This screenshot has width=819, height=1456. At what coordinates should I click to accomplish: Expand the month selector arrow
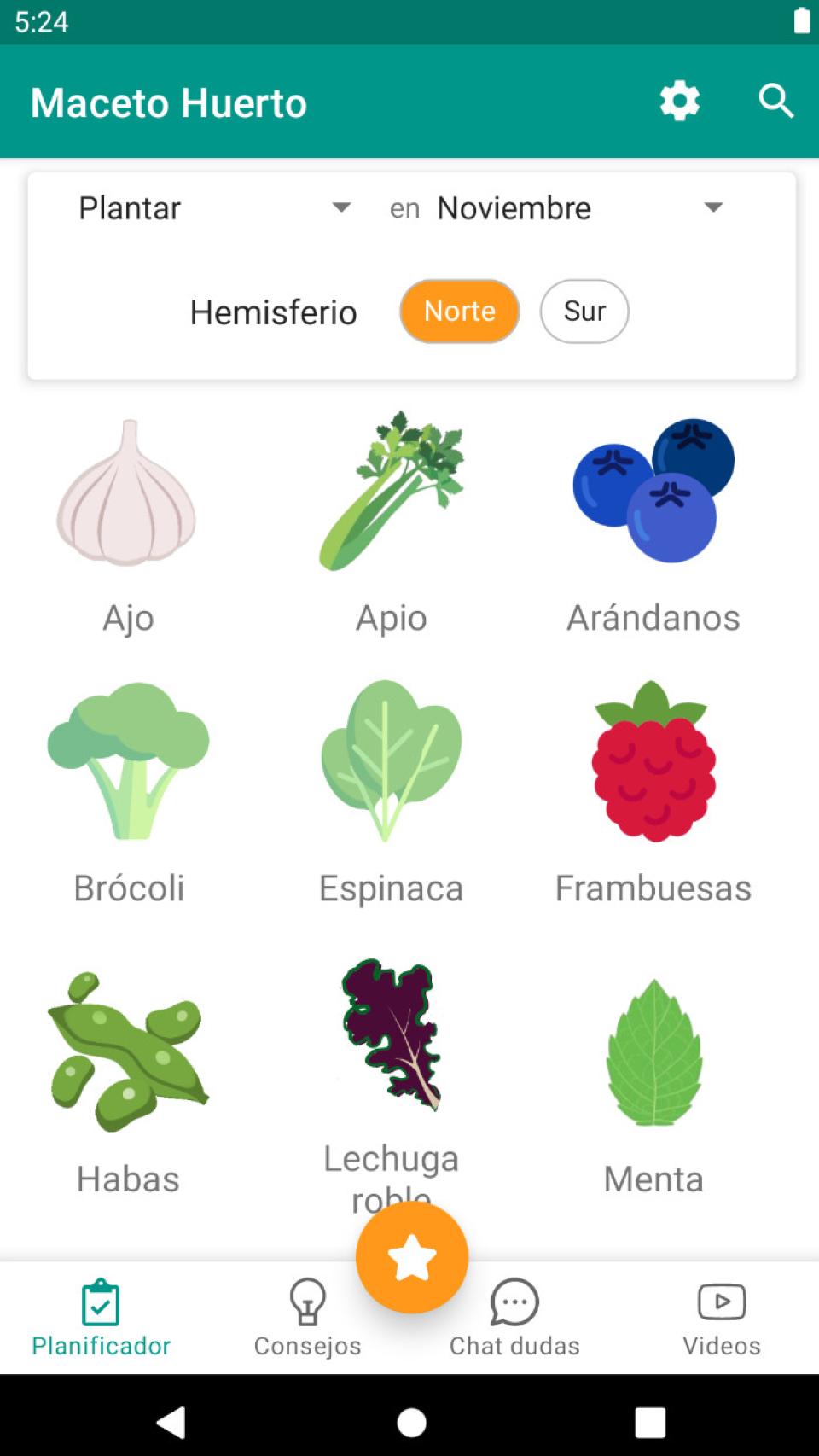[x=713, y=207]
